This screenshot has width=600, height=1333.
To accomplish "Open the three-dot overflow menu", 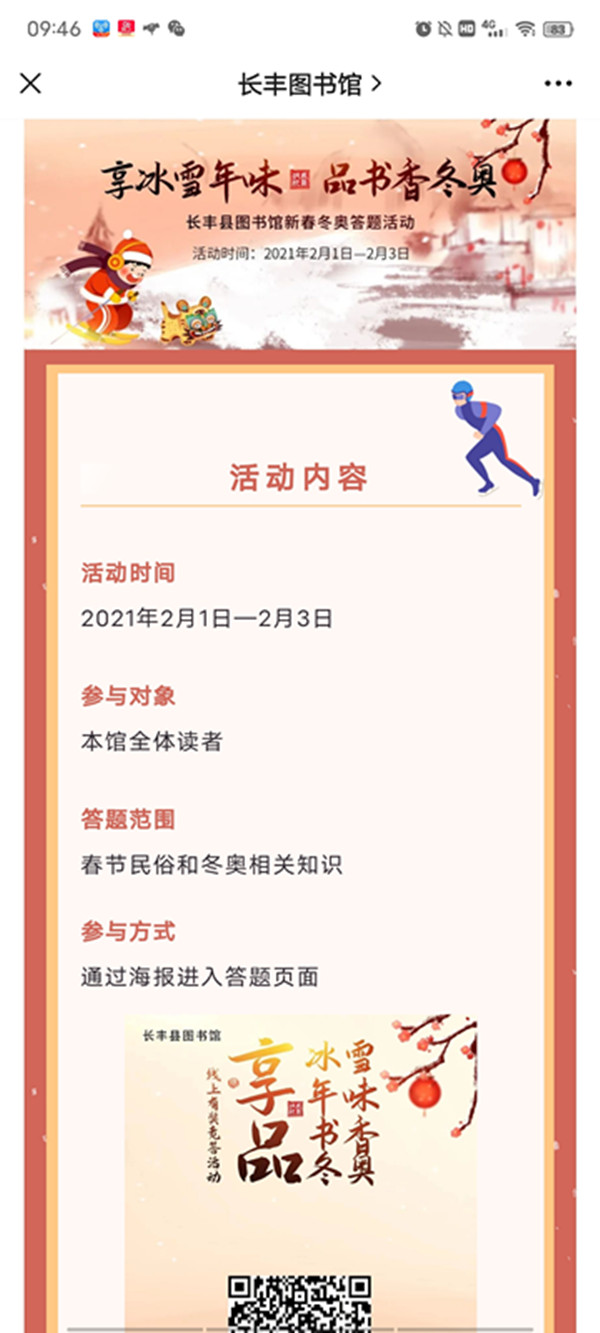I will [x=558, y=84].
